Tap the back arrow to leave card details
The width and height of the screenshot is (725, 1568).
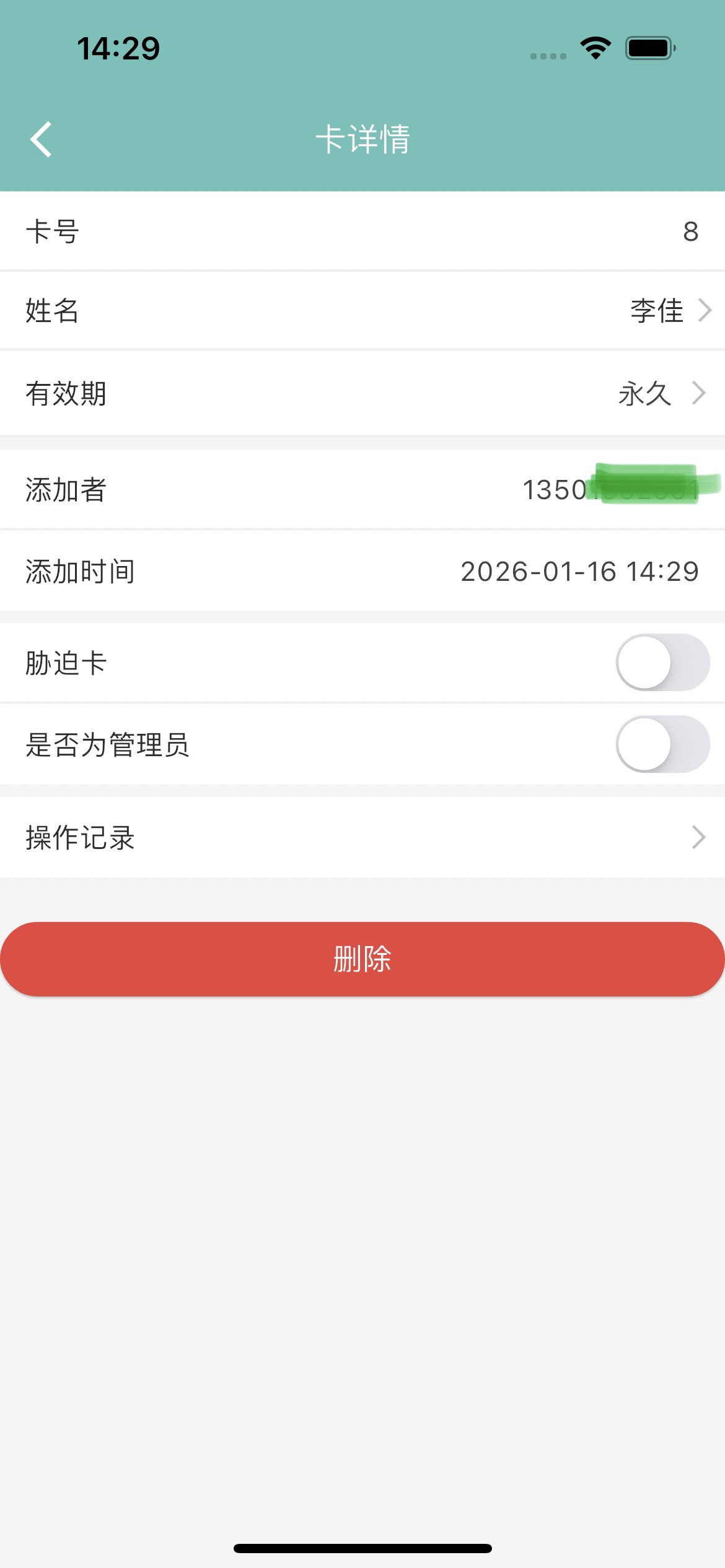(x=40, y=139)
